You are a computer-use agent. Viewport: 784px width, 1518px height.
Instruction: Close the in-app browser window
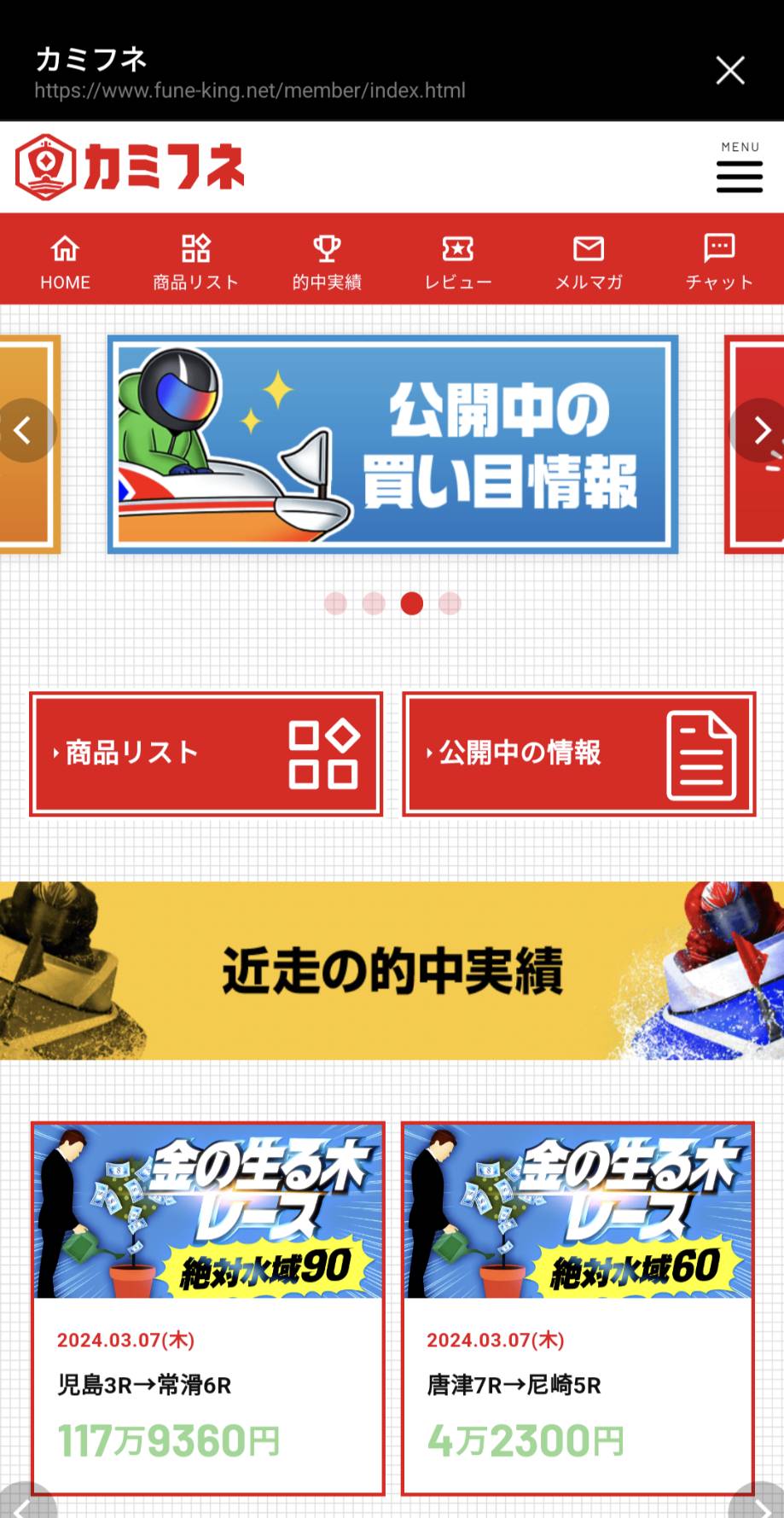(729, 70)
